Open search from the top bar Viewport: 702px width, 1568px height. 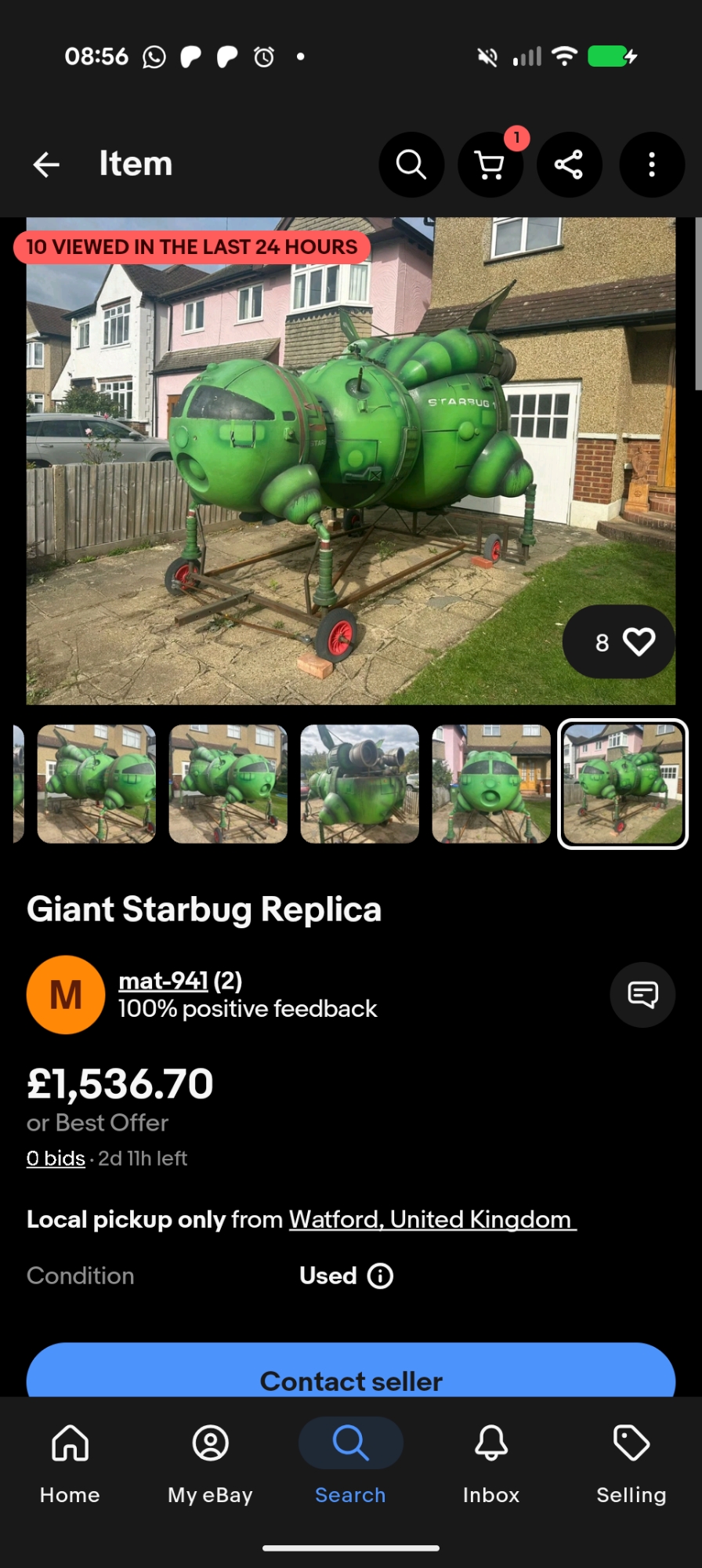click(x=411, y=165)
